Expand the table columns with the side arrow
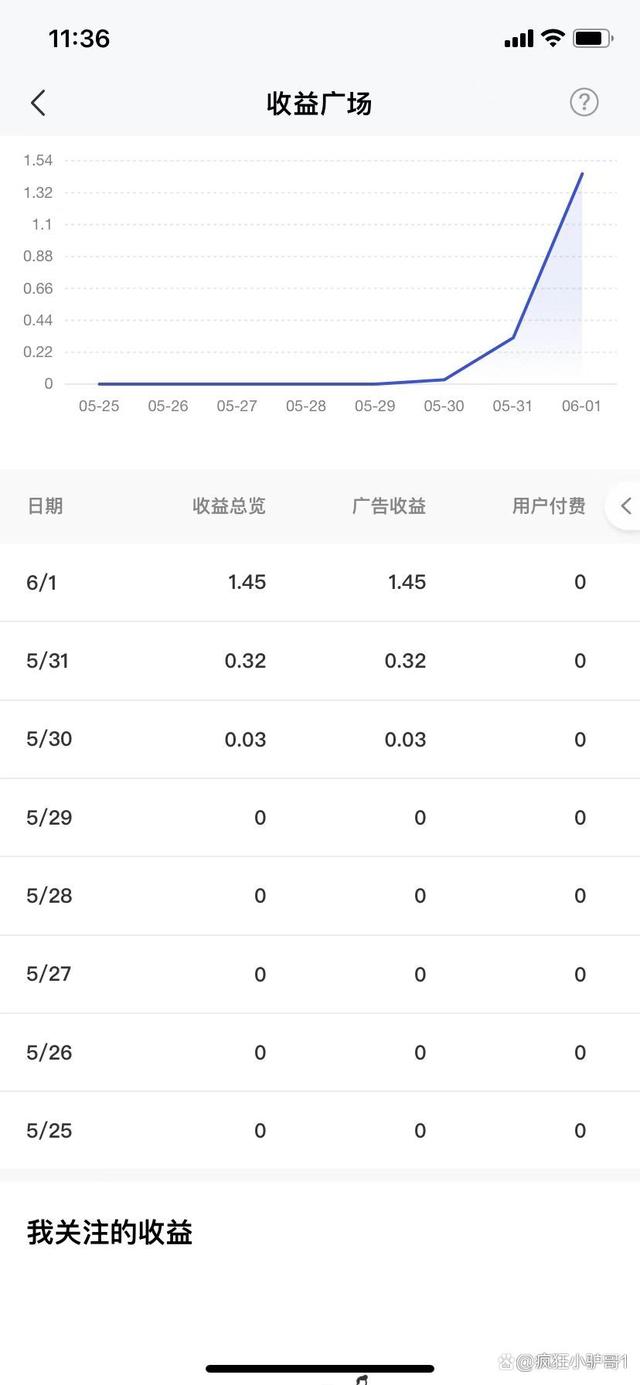 tap(625, 506)
